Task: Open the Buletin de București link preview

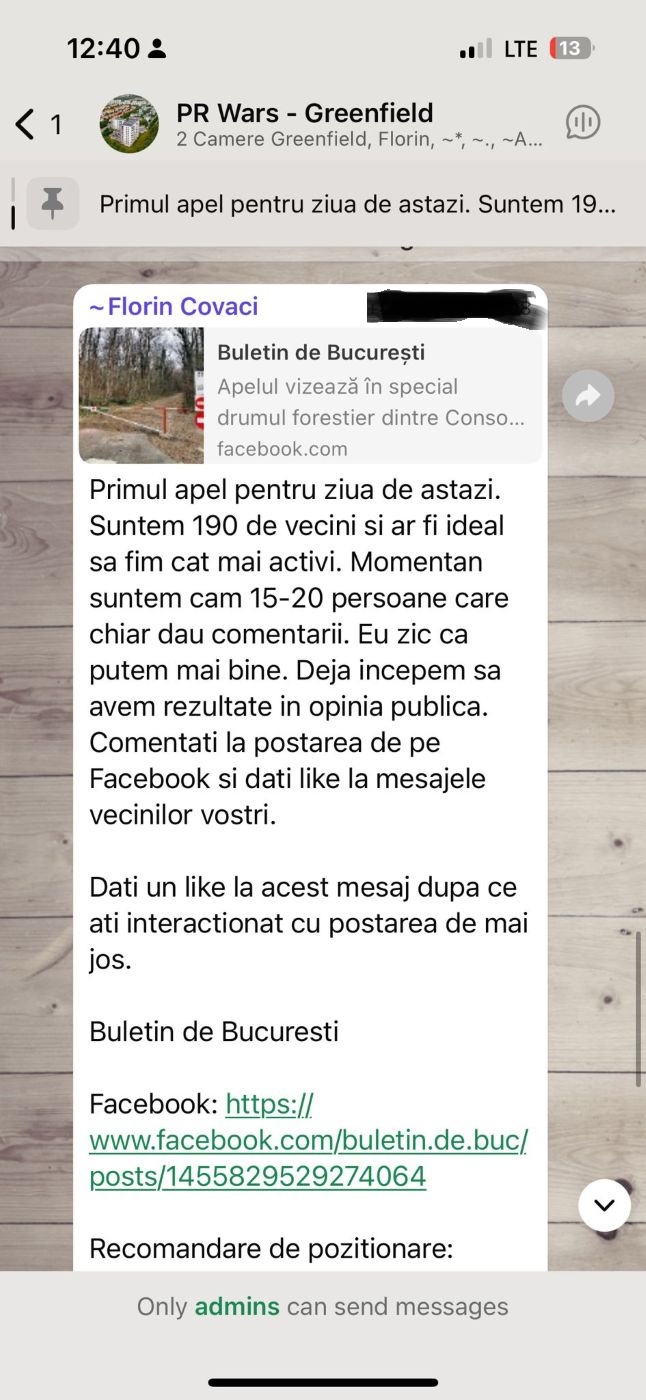Action: 310,396
